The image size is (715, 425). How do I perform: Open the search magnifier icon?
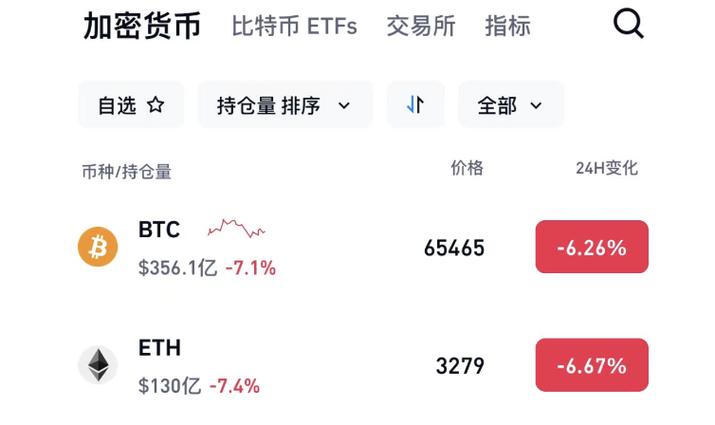tap(628, 23)
